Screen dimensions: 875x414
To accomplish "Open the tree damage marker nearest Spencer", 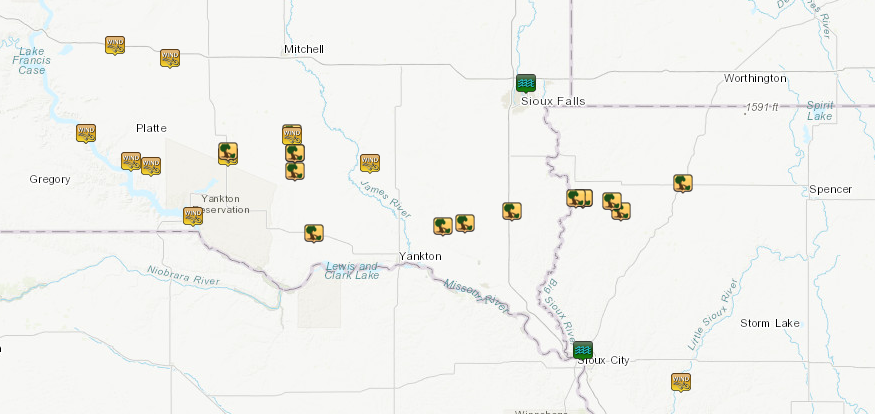I will point(683,183).
